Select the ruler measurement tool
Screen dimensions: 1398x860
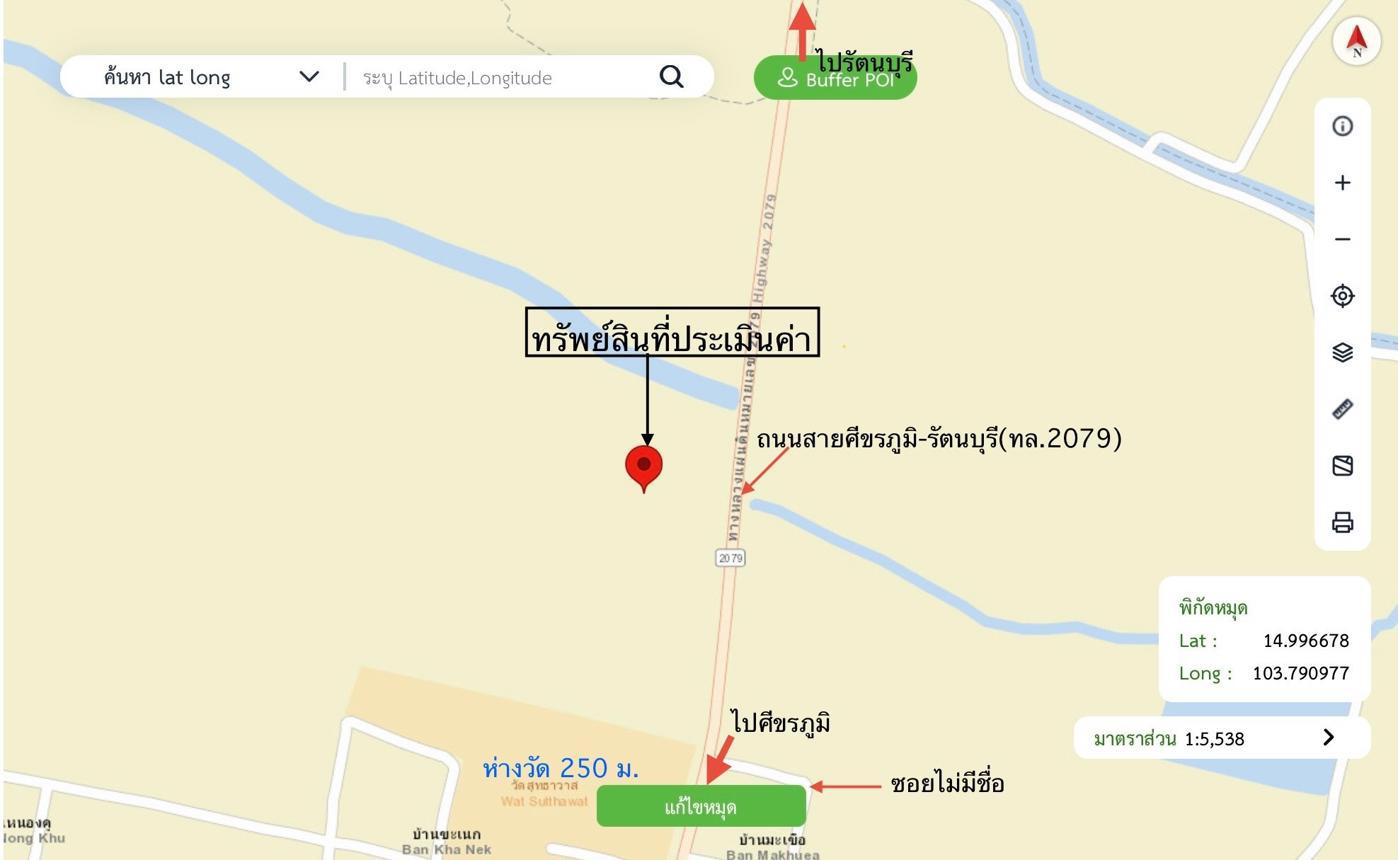click(x=1342, y=409)
